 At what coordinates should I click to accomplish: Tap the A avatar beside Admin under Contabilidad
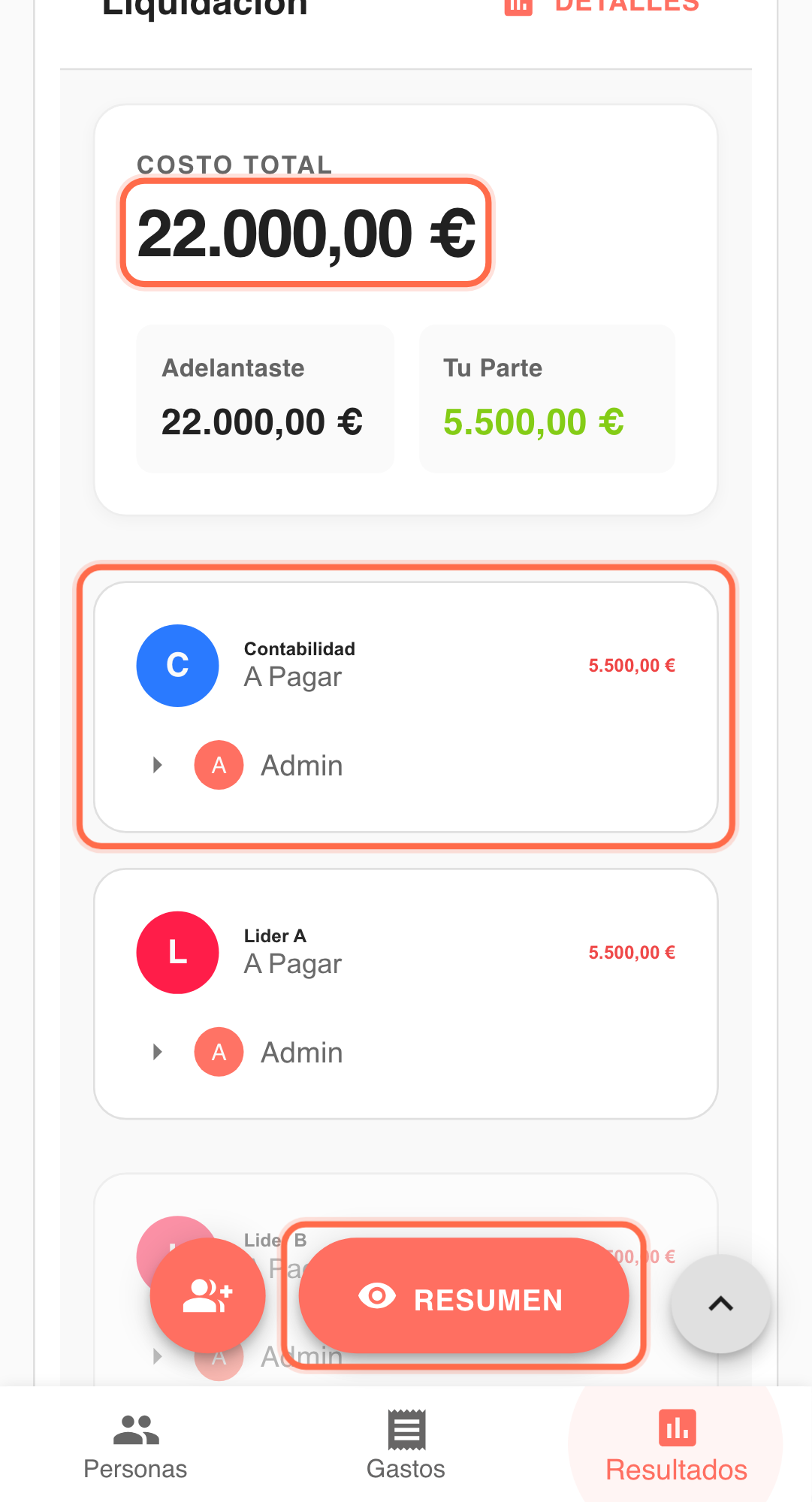(x=218, y=764)
